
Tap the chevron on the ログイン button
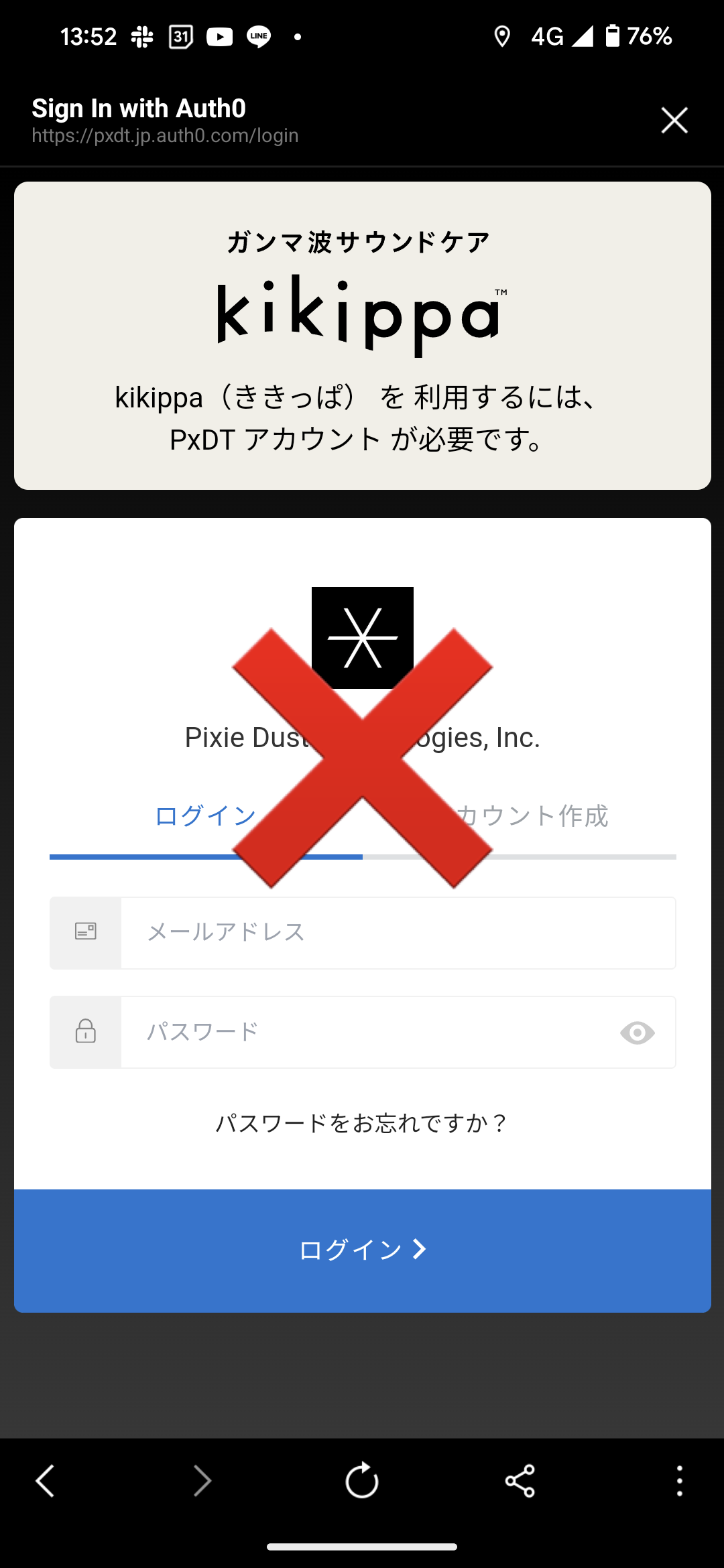pyautogui.click(x=420, y=1248)
